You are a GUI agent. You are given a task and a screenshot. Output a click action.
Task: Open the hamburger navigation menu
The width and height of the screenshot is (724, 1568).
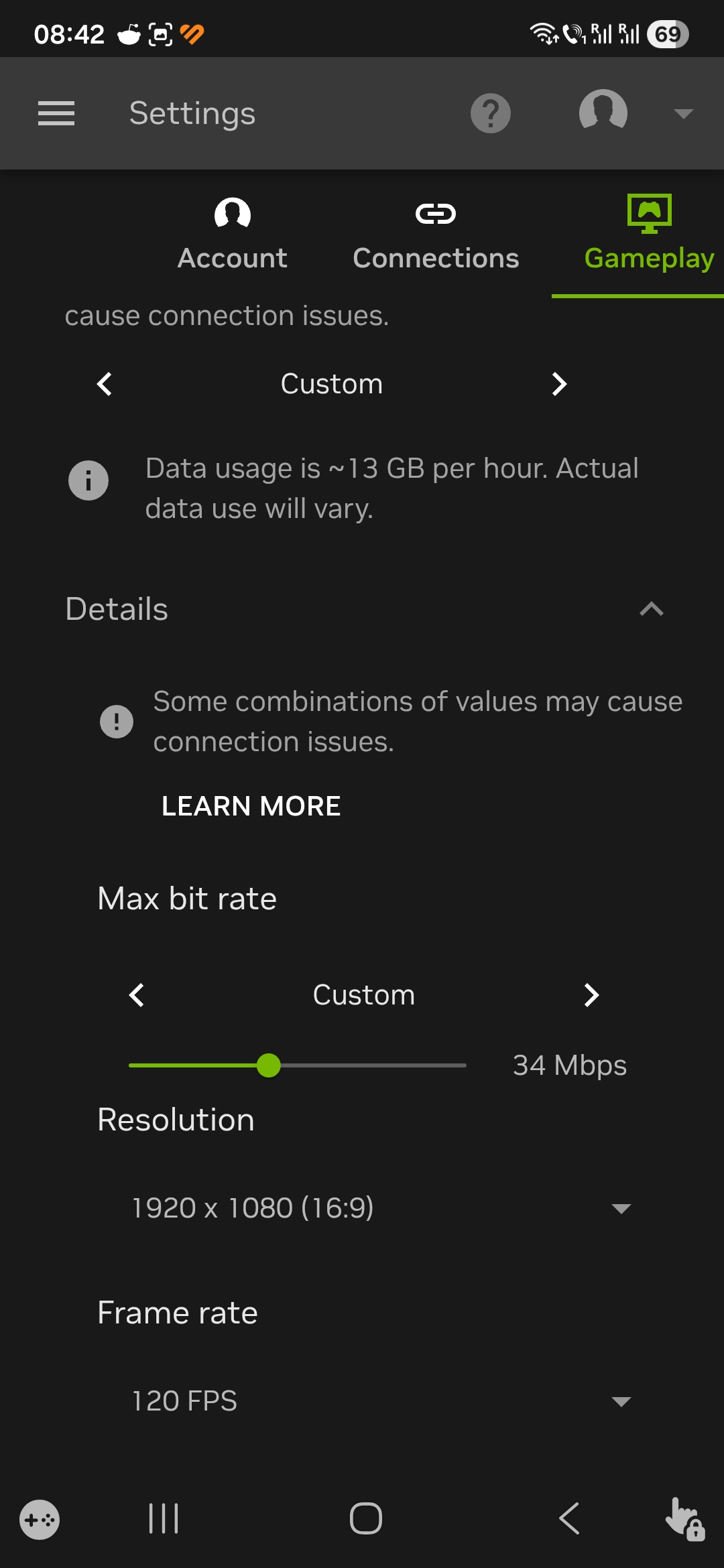click(56, 113)
